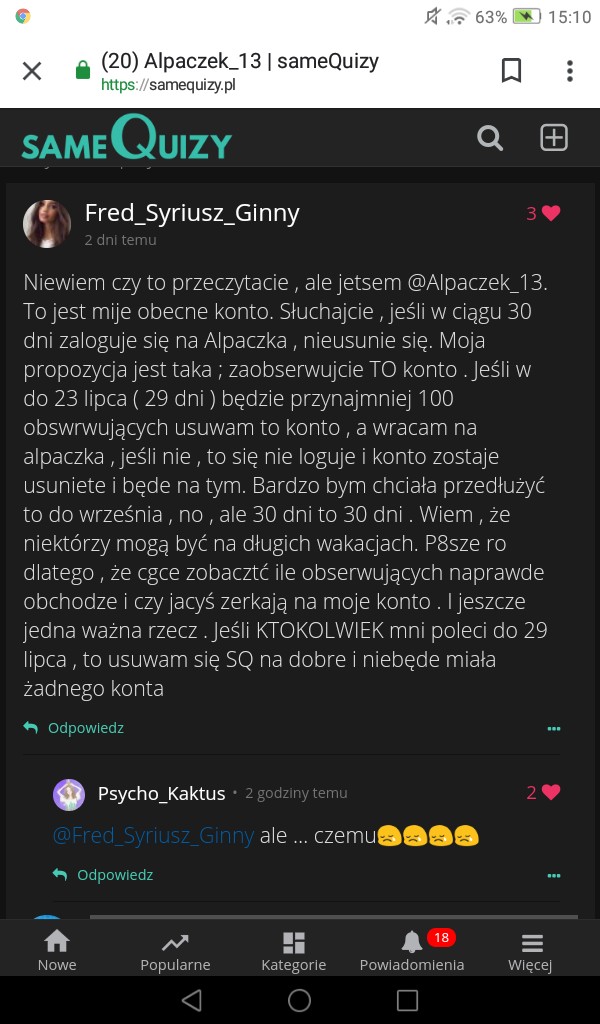The width and height of the screenshot is (600, 1024).
Task: Open the options dots on Psycho_Kaktus's comment
Action: point(554,875)
